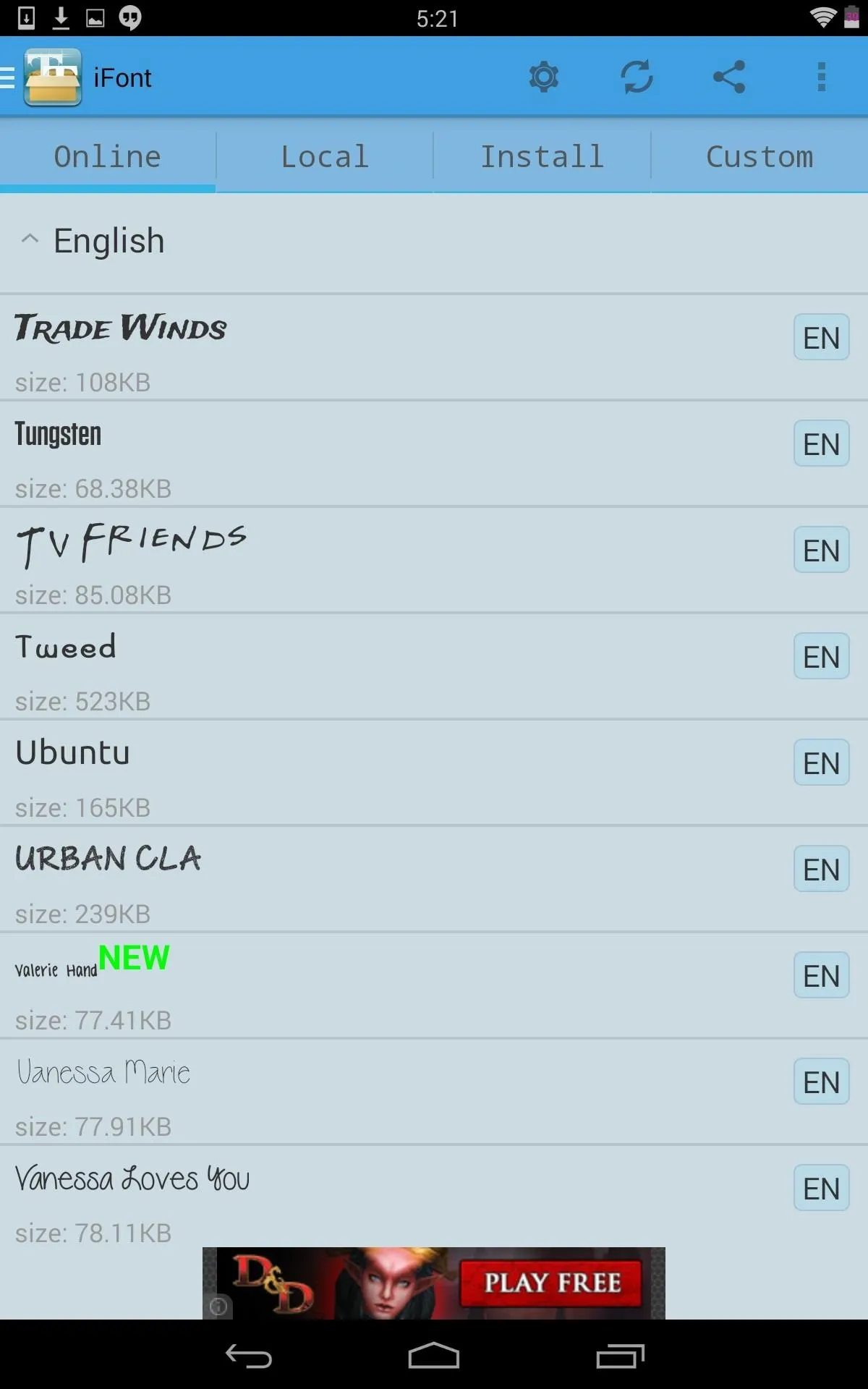Switch to the Install tab
The image size is (868, 1389).
point(542,156)
